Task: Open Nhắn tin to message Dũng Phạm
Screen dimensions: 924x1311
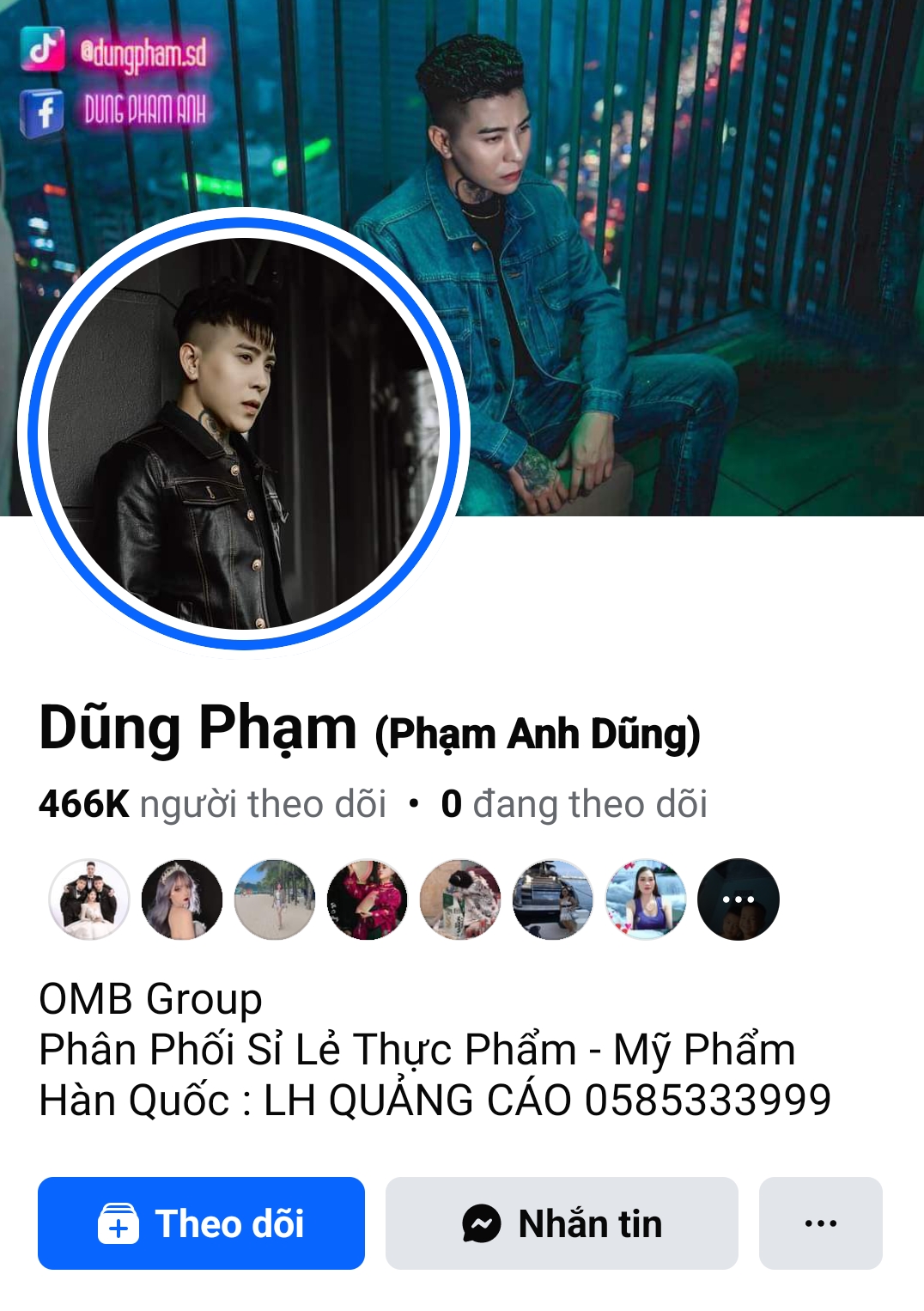Action: (x=562, y=1223)
